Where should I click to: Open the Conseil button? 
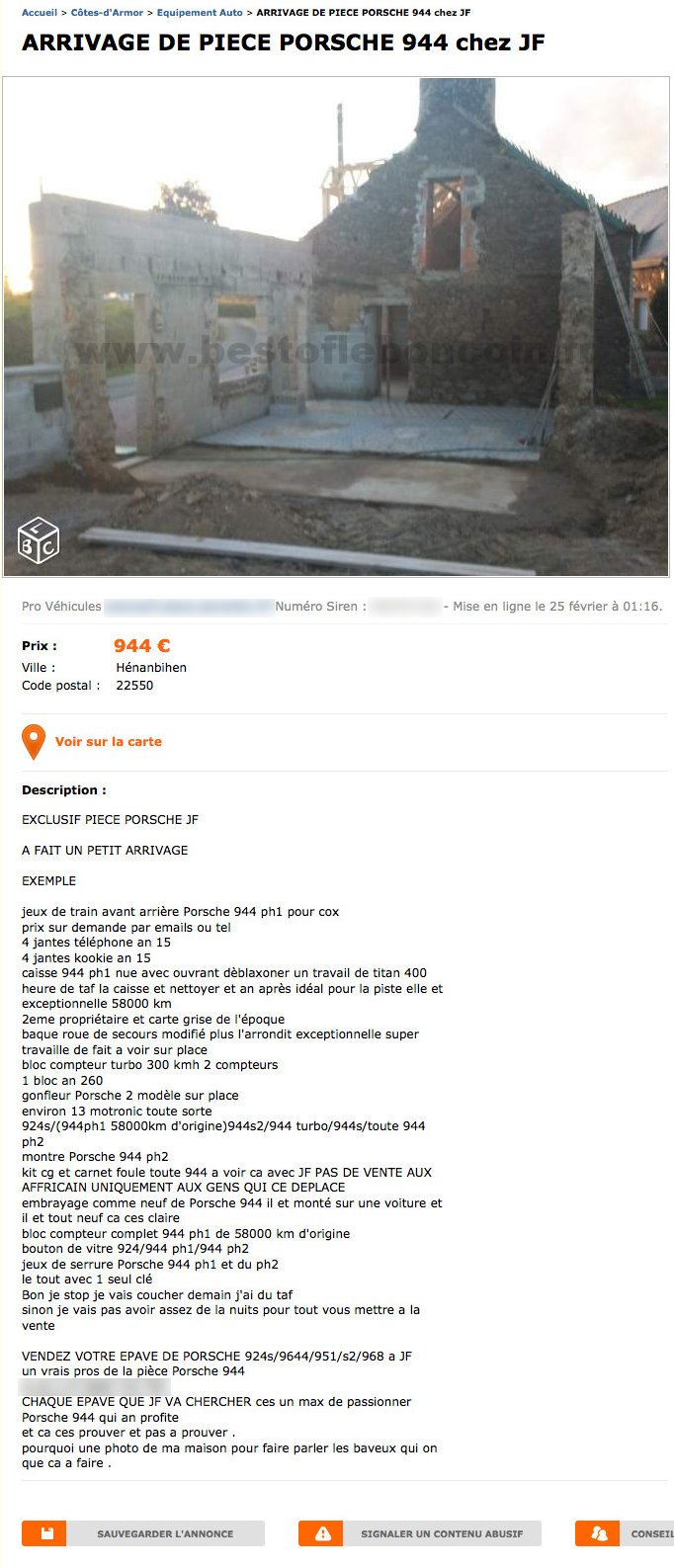[625, 1533]
